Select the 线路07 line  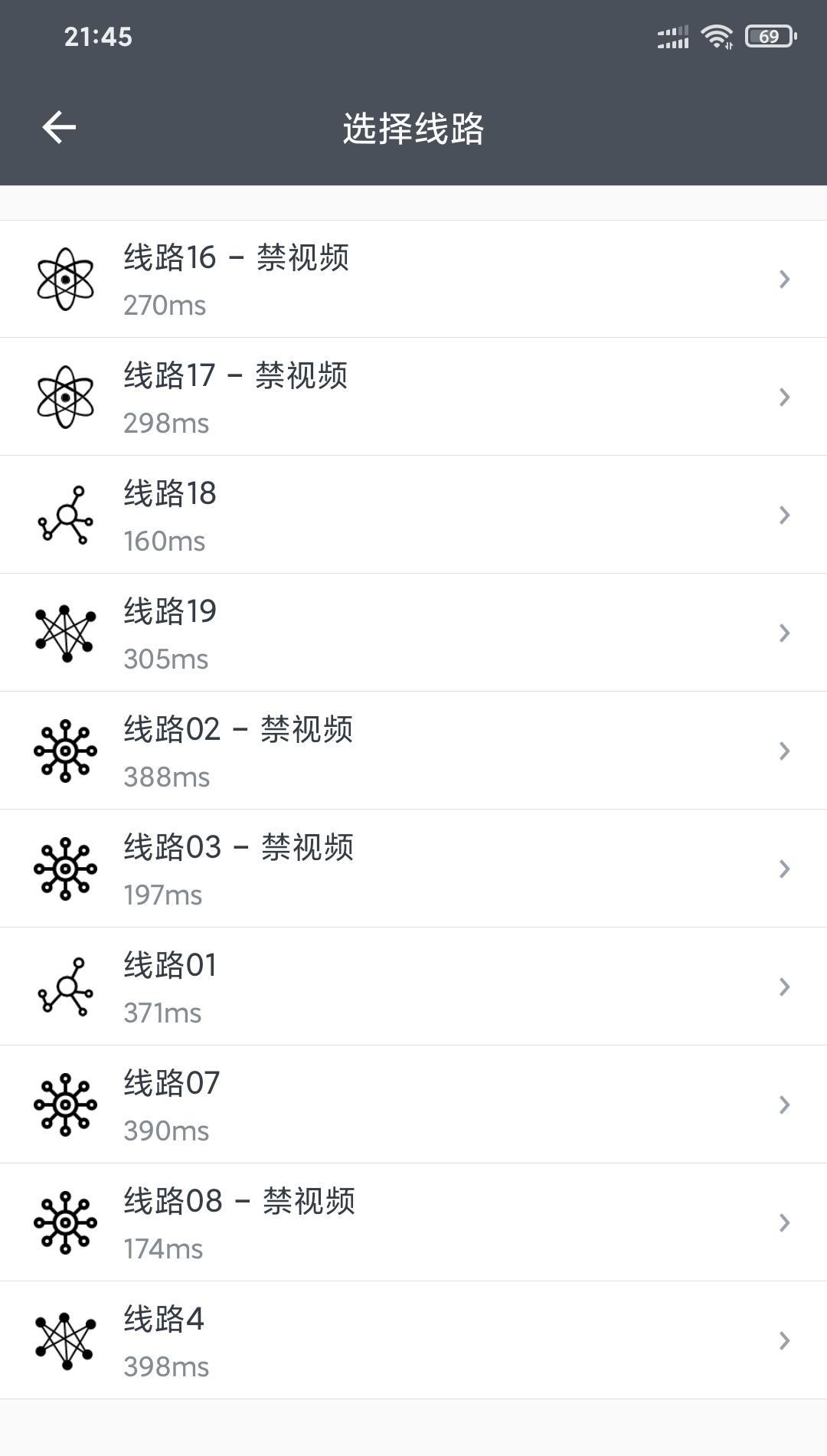(x=413, y=1104)
